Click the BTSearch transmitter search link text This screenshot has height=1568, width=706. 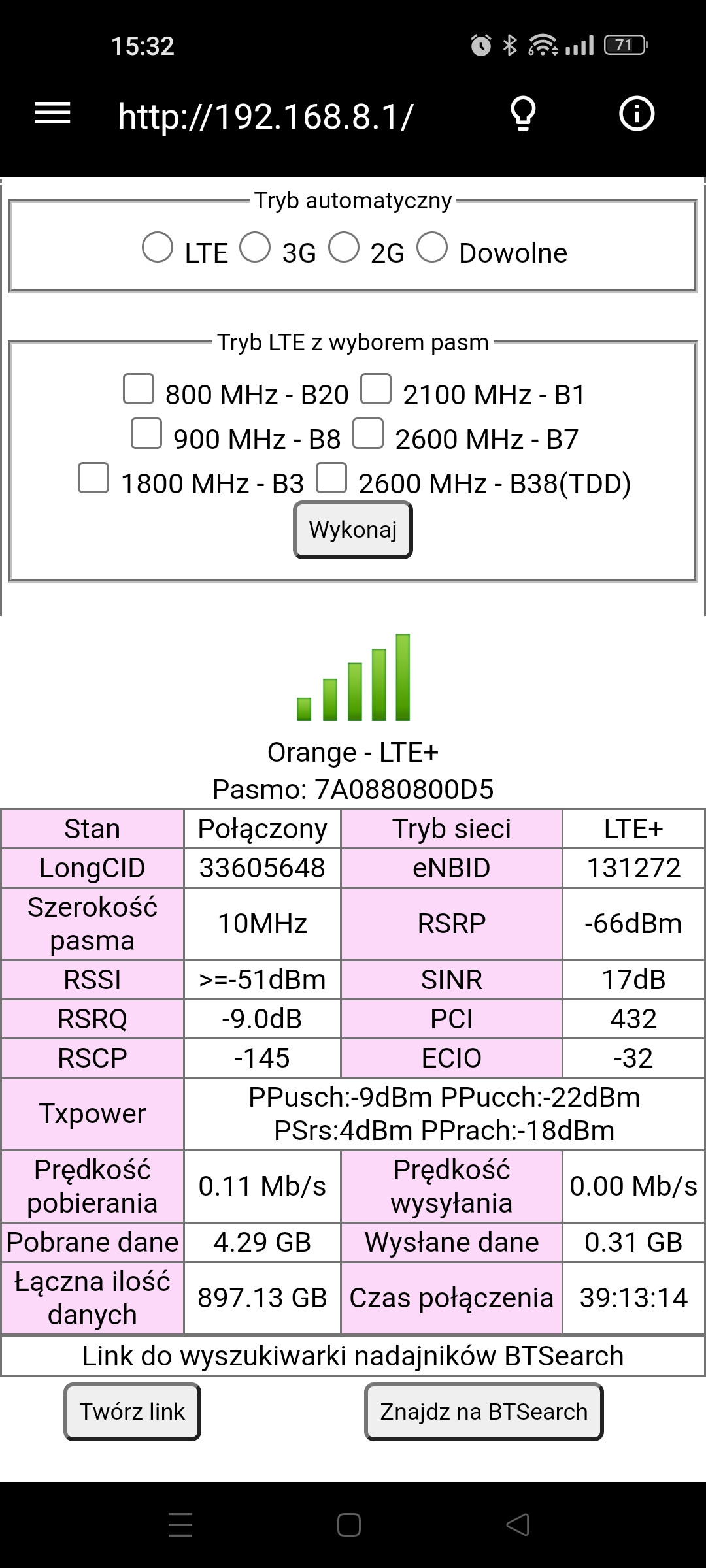(353, 1355)
